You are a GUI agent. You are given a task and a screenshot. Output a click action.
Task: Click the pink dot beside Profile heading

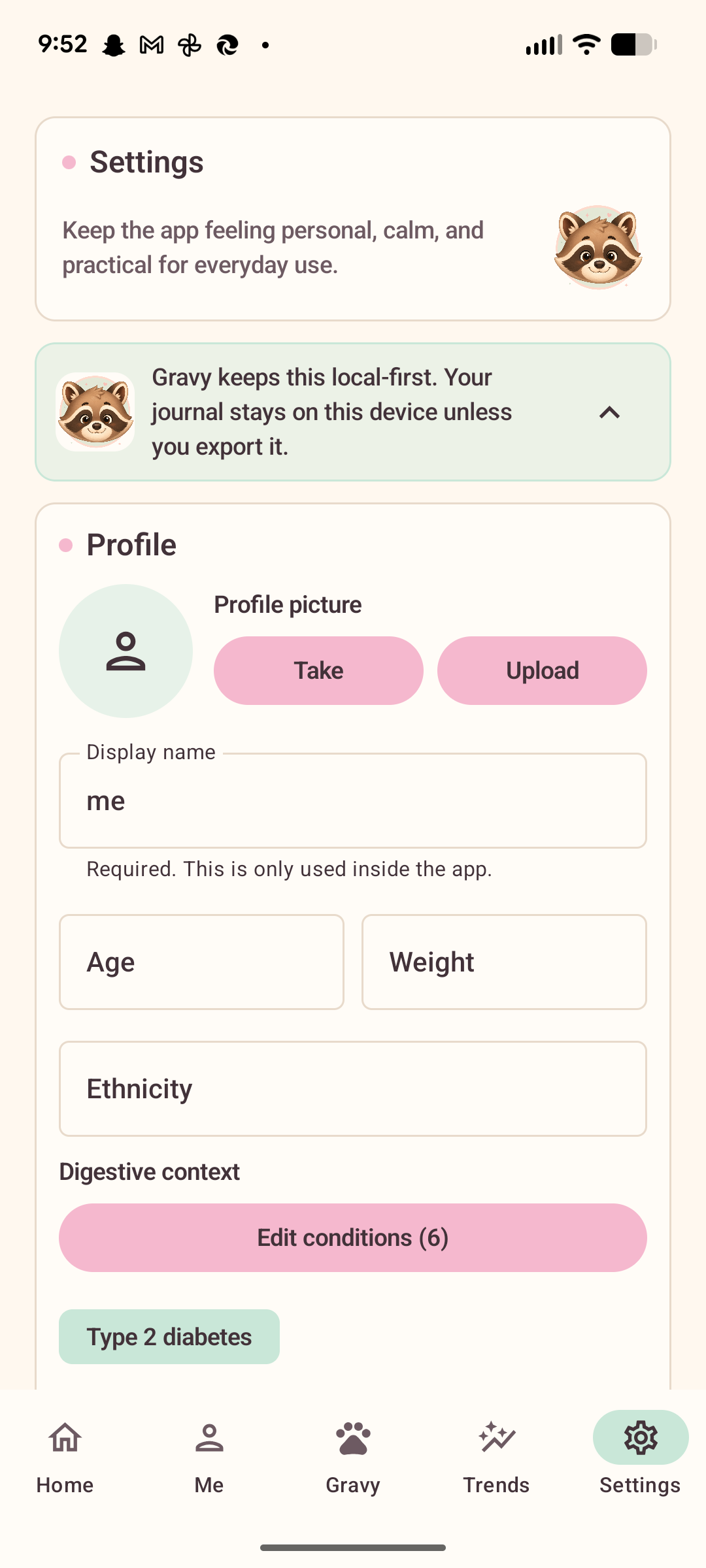[x=66, y=544]
